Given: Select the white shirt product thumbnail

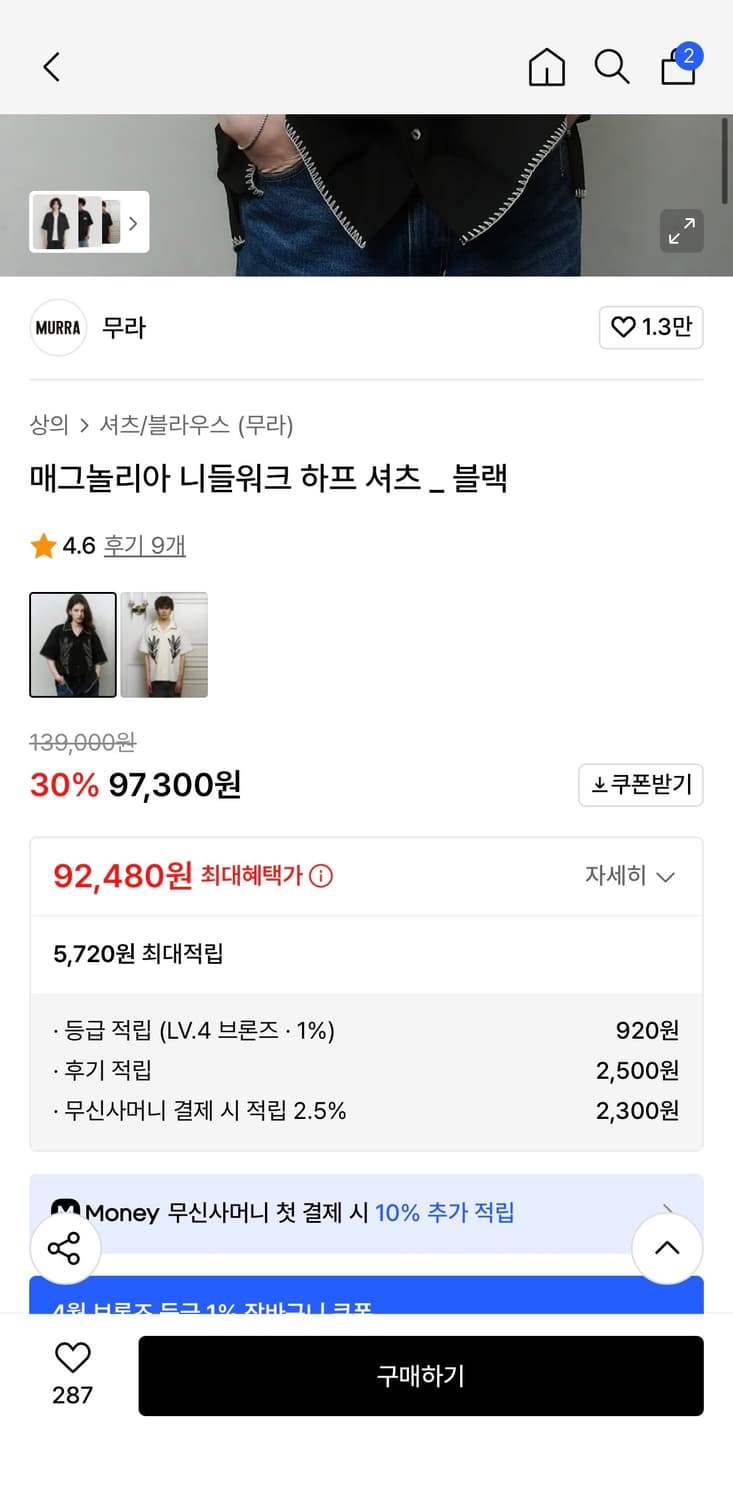Looking at the screenshot, I should click(163, 644).
